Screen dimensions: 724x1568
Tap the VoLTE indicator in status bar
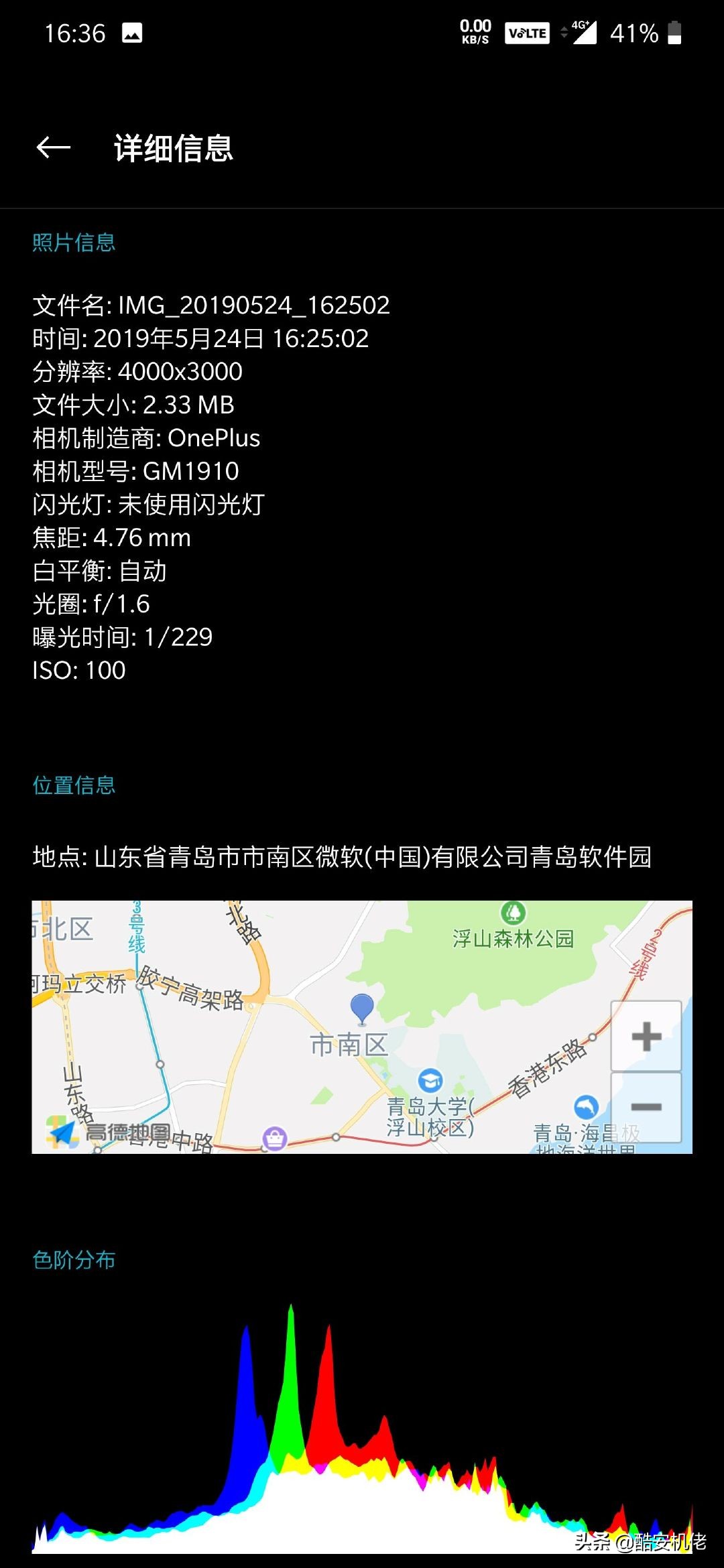pyautogui.click(x=527, y=32)
